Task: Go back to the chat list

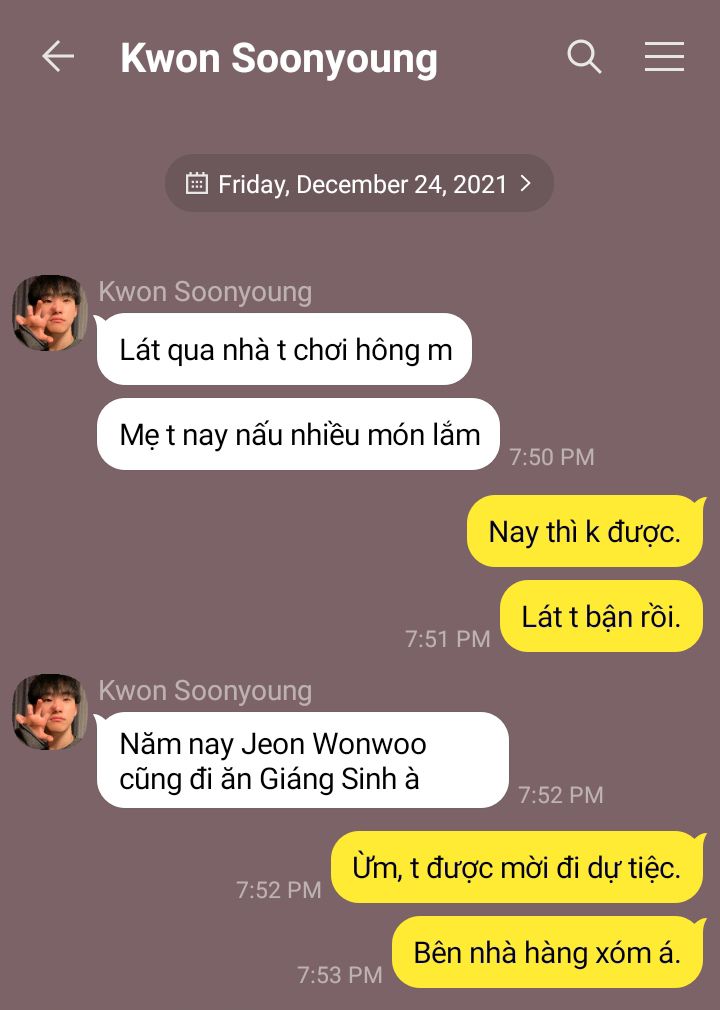Action: [58, 57]
